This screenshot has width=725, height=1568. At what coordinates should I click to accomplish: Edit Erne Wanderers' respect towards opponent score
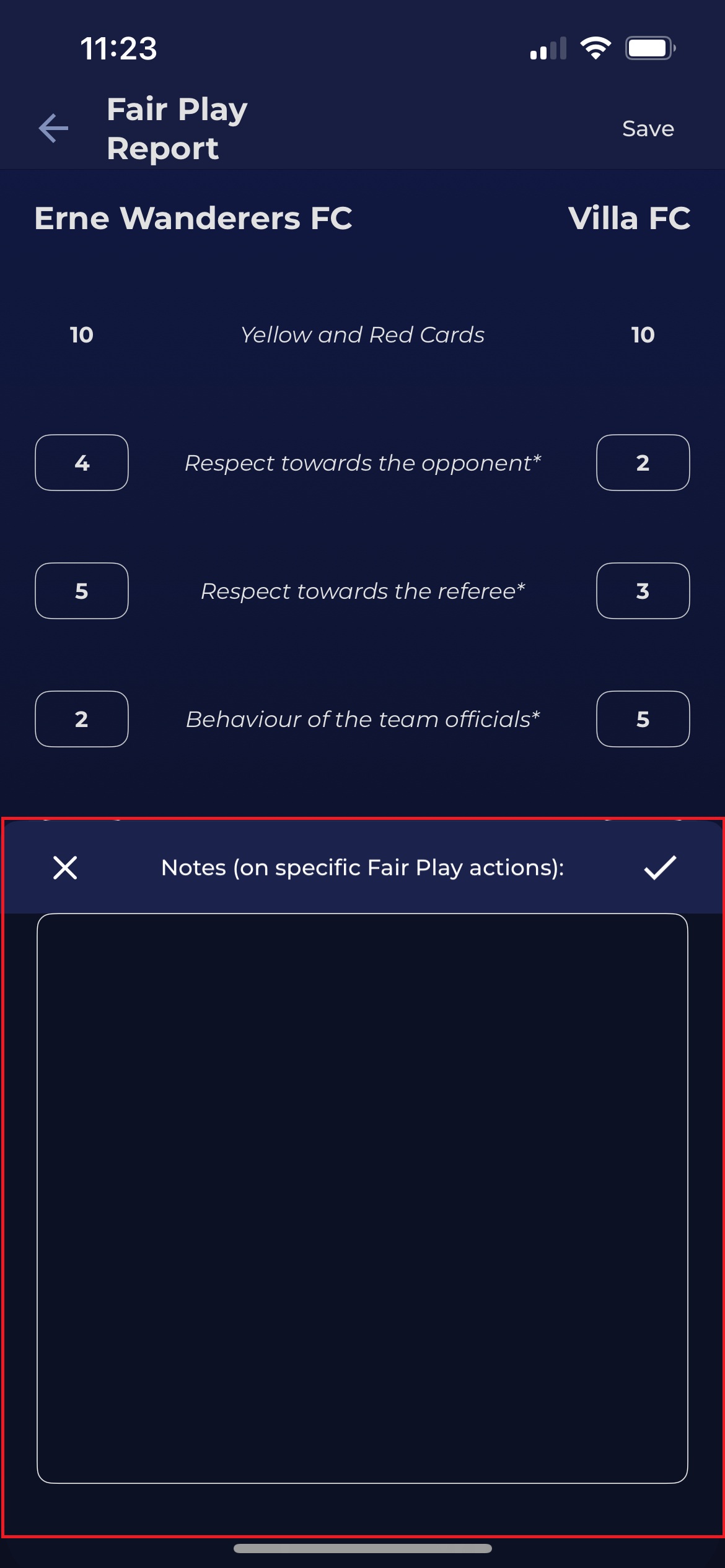(x=82, y=463)
